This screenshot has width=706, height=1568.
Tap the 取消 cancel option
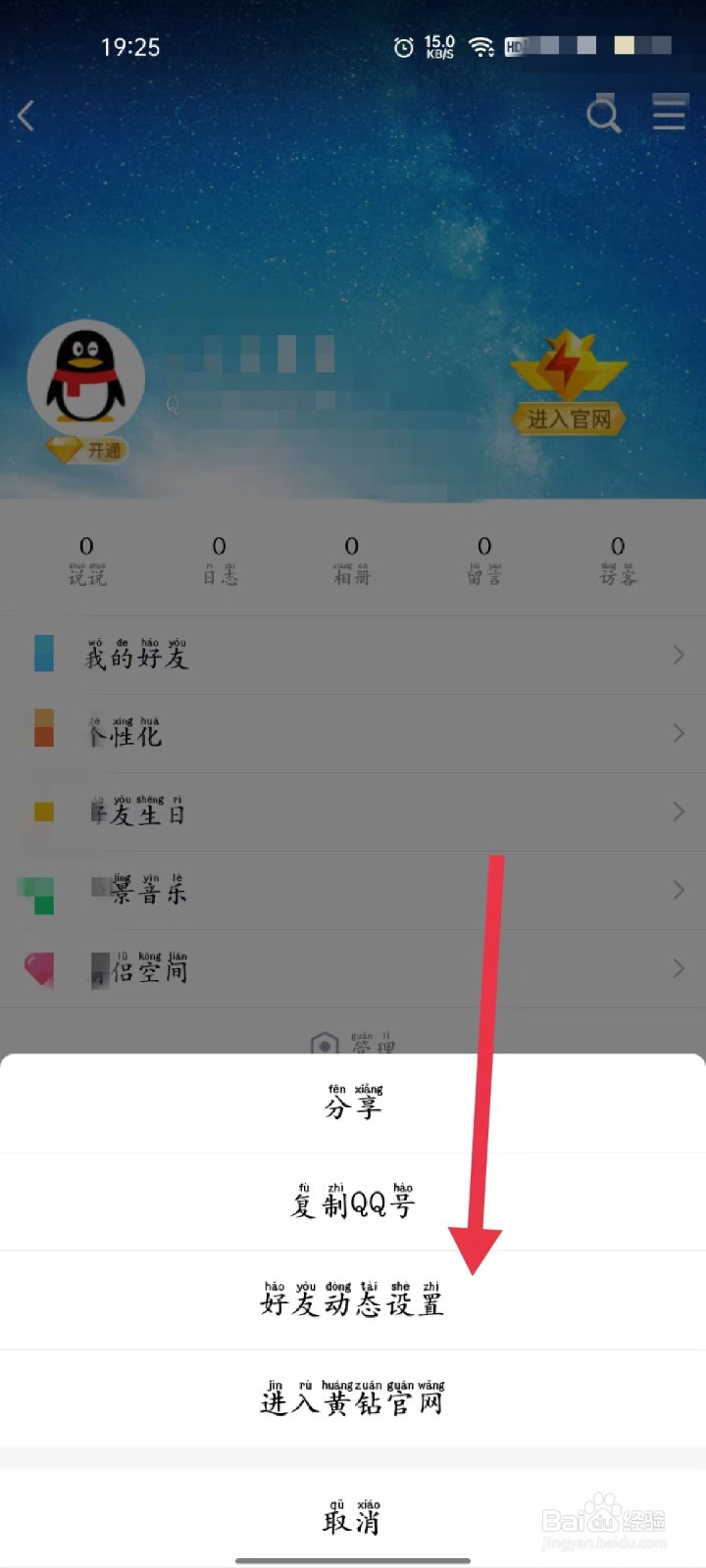point(351,1519)
